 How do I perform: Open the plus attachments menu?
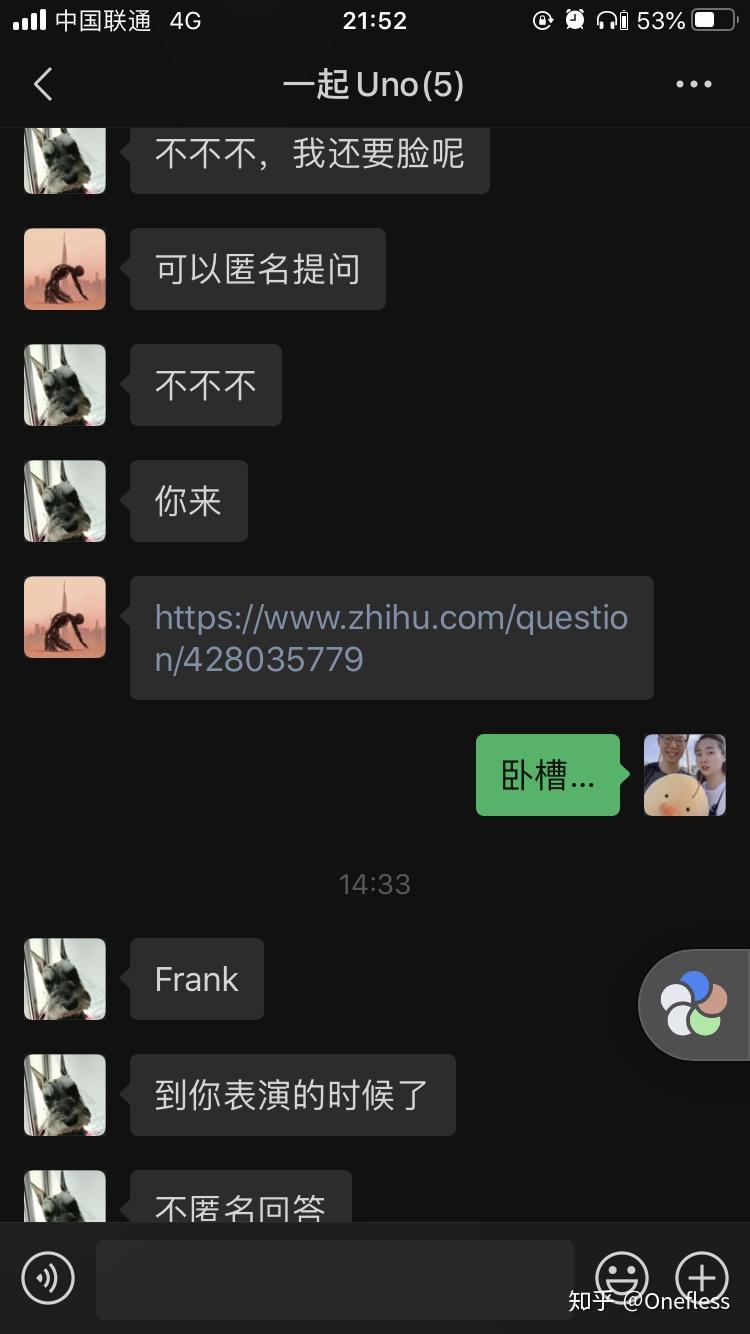pos(702,1277)
